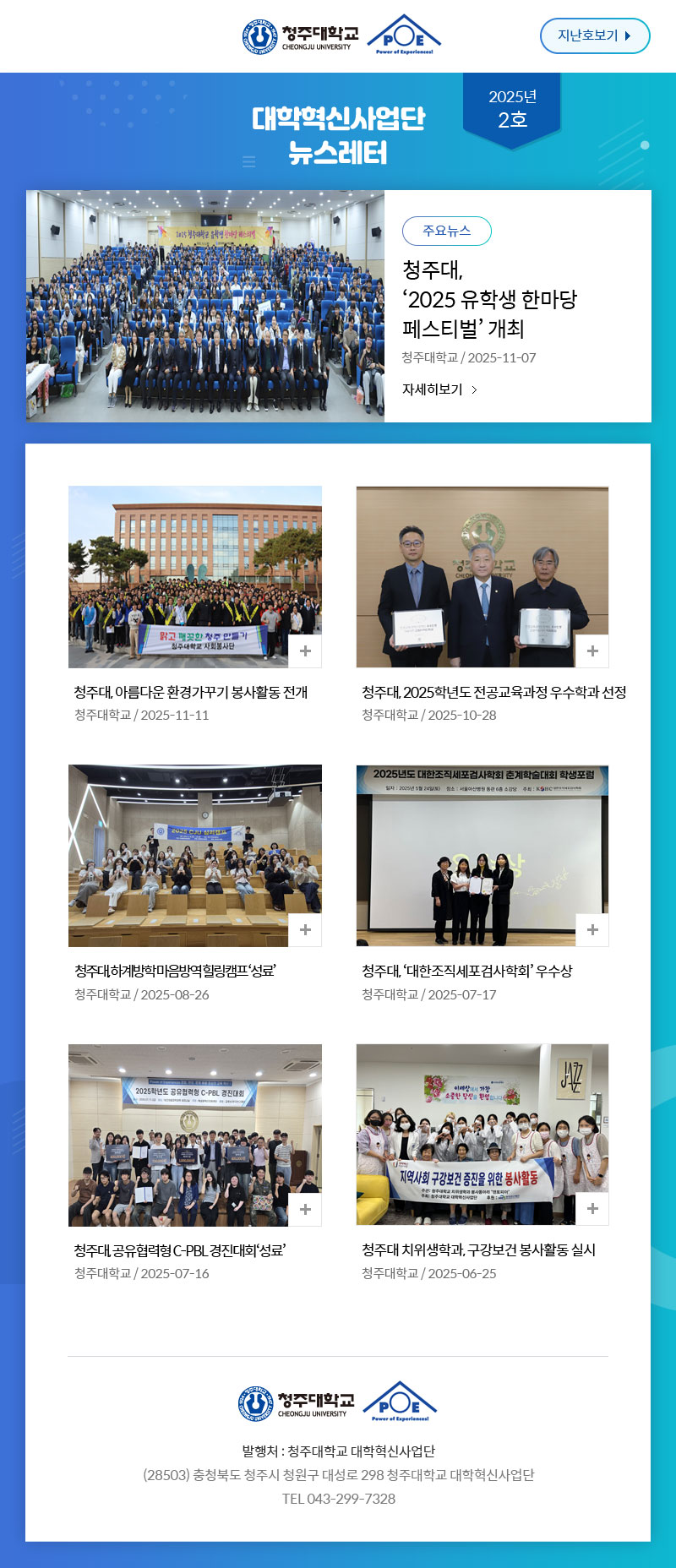Open the 지난호보기 past issues page

pyautogui.click(x=595, y=36)
